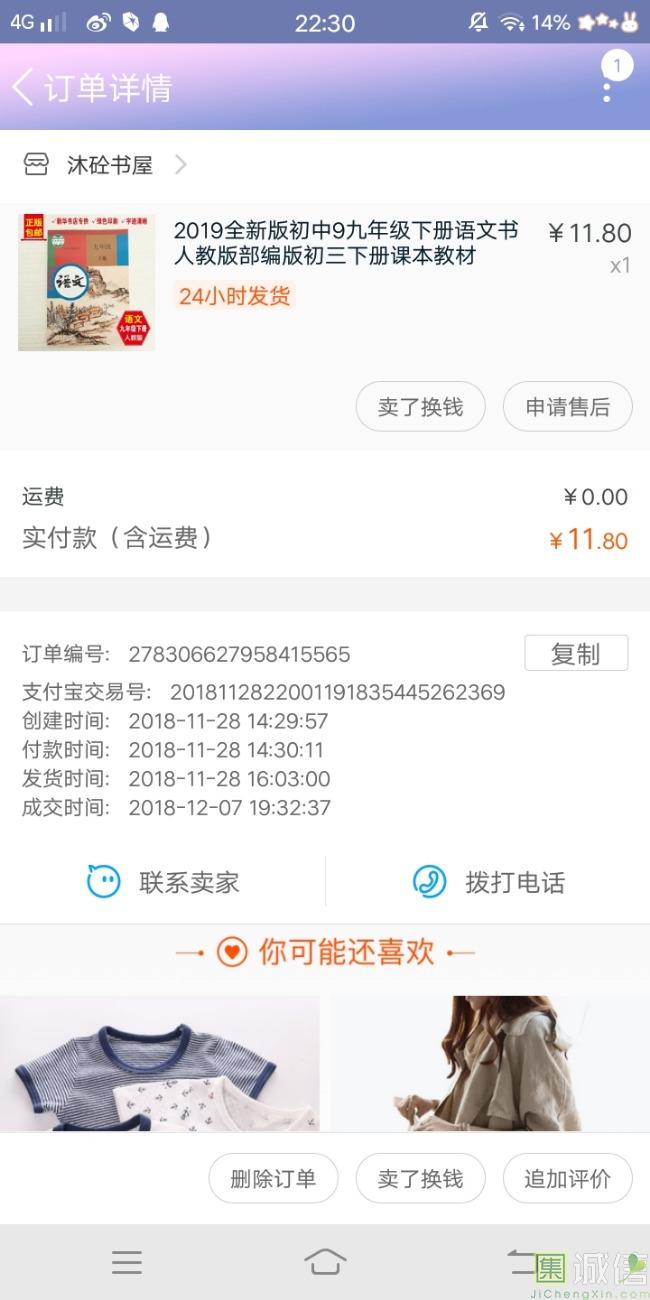The height and width of the screenshot is (1300, 650).
Task: Apply for after-sales with 申请售后
Action: coord(567,407)
